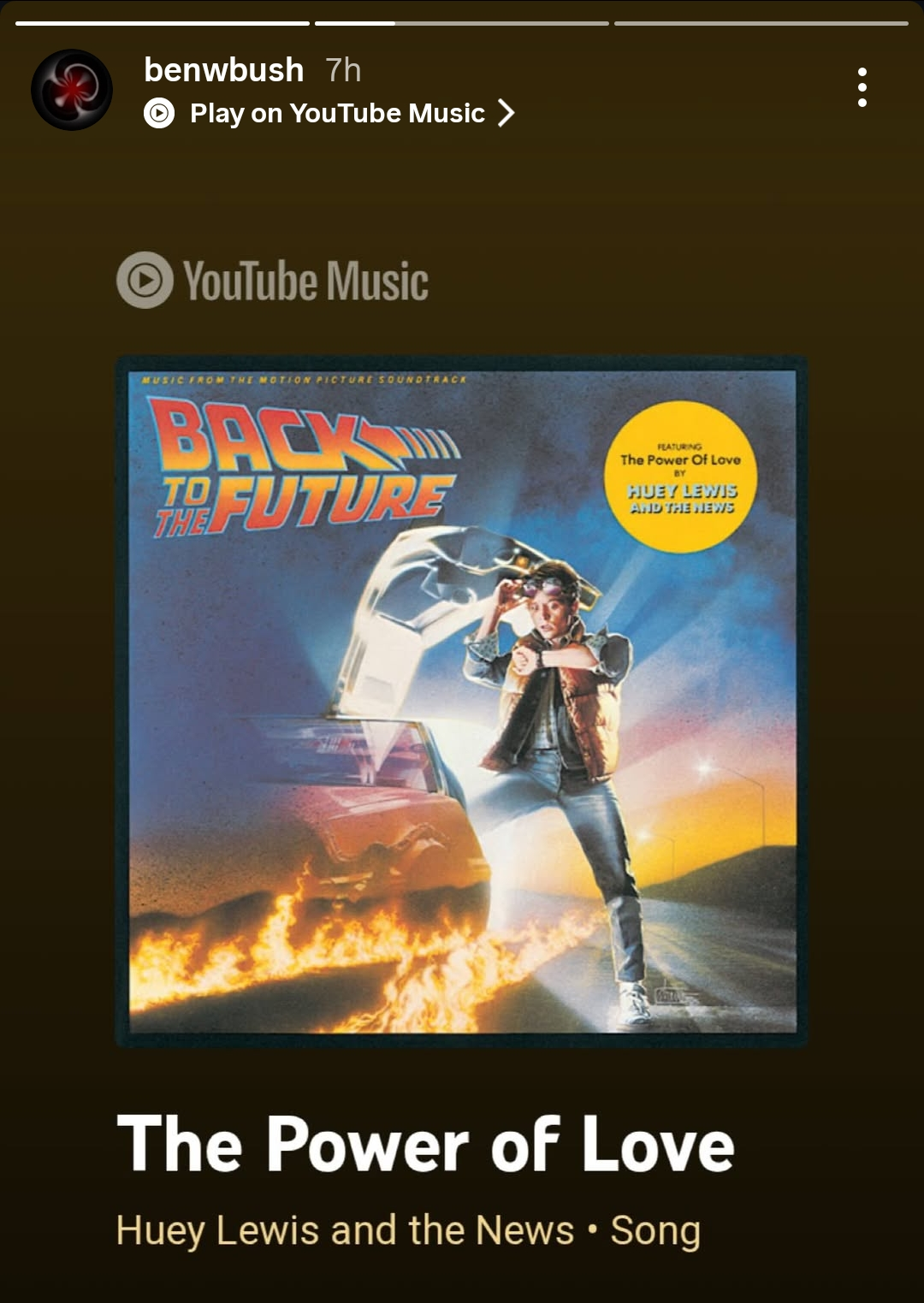The height and width of the screenshot is (1303, 924).
Task: Open the story overflow menu
Action: [x=862, y=87]
